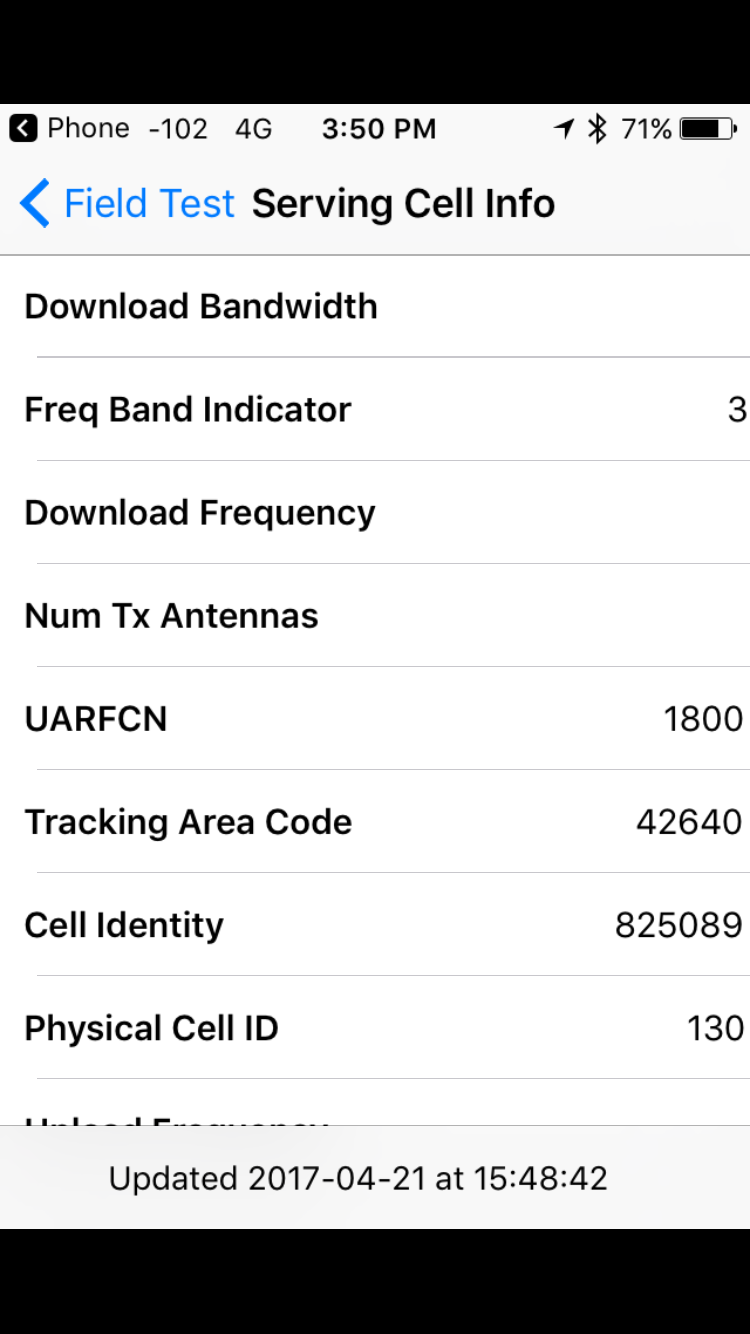Viewport: 750px width, 1334px height.
Task: Tap the blue chevron next to Field Test
Action: coord(34,203)
